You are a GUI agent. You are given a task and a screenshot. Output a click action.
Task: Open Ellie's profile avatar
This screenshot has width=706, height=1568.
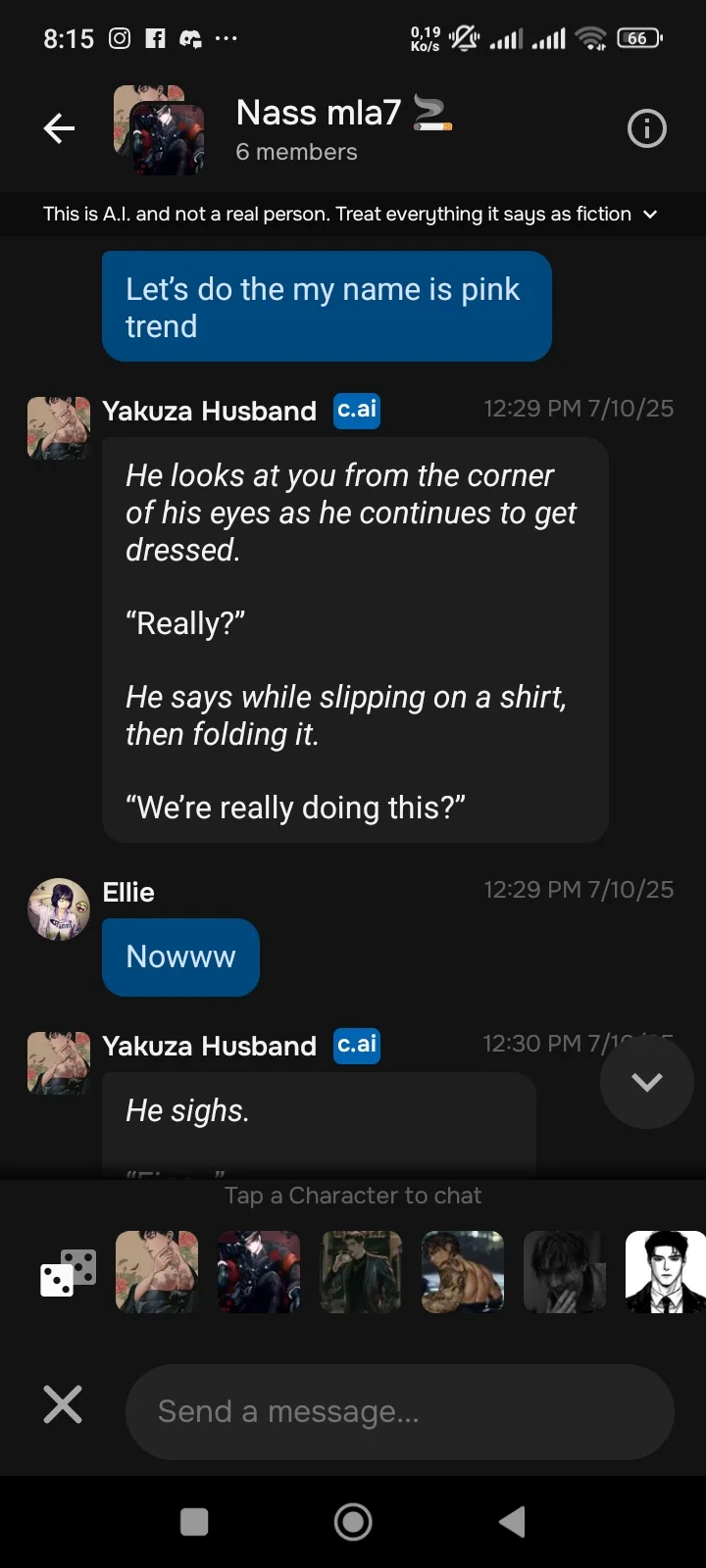[59, 908]
